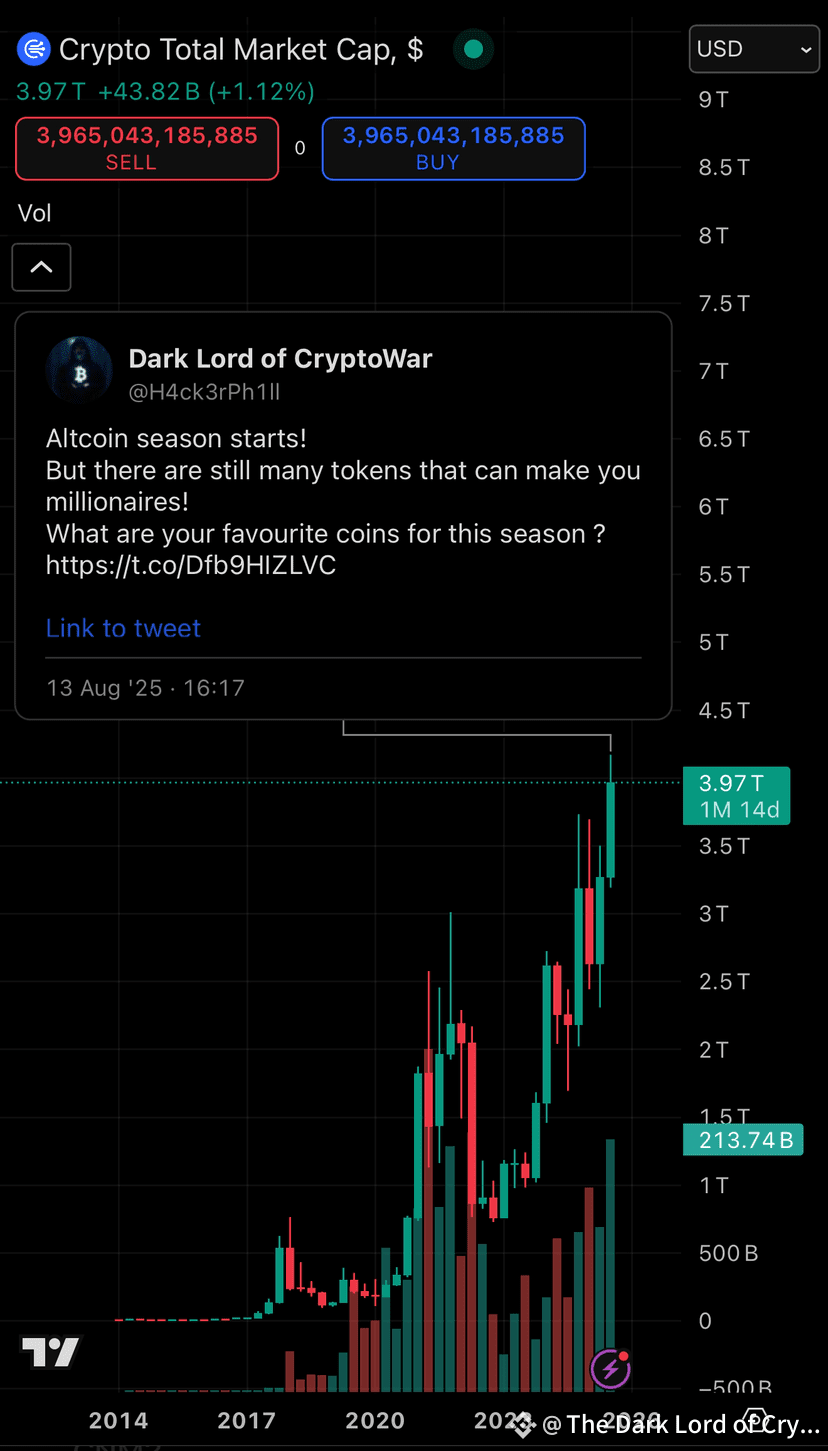Click the green market status dot

472,48
